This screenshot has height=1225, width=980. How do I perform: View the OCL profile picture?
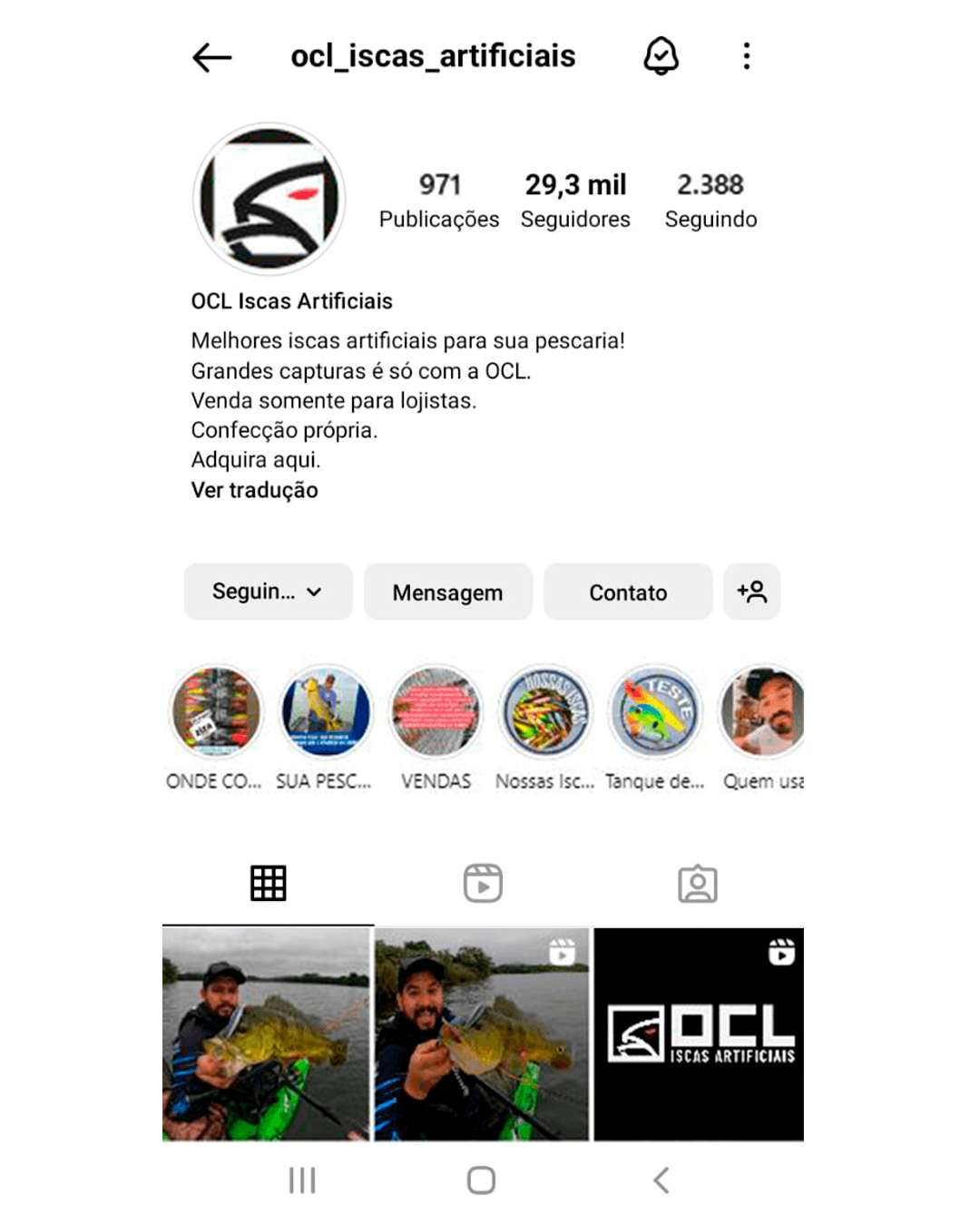269,199
